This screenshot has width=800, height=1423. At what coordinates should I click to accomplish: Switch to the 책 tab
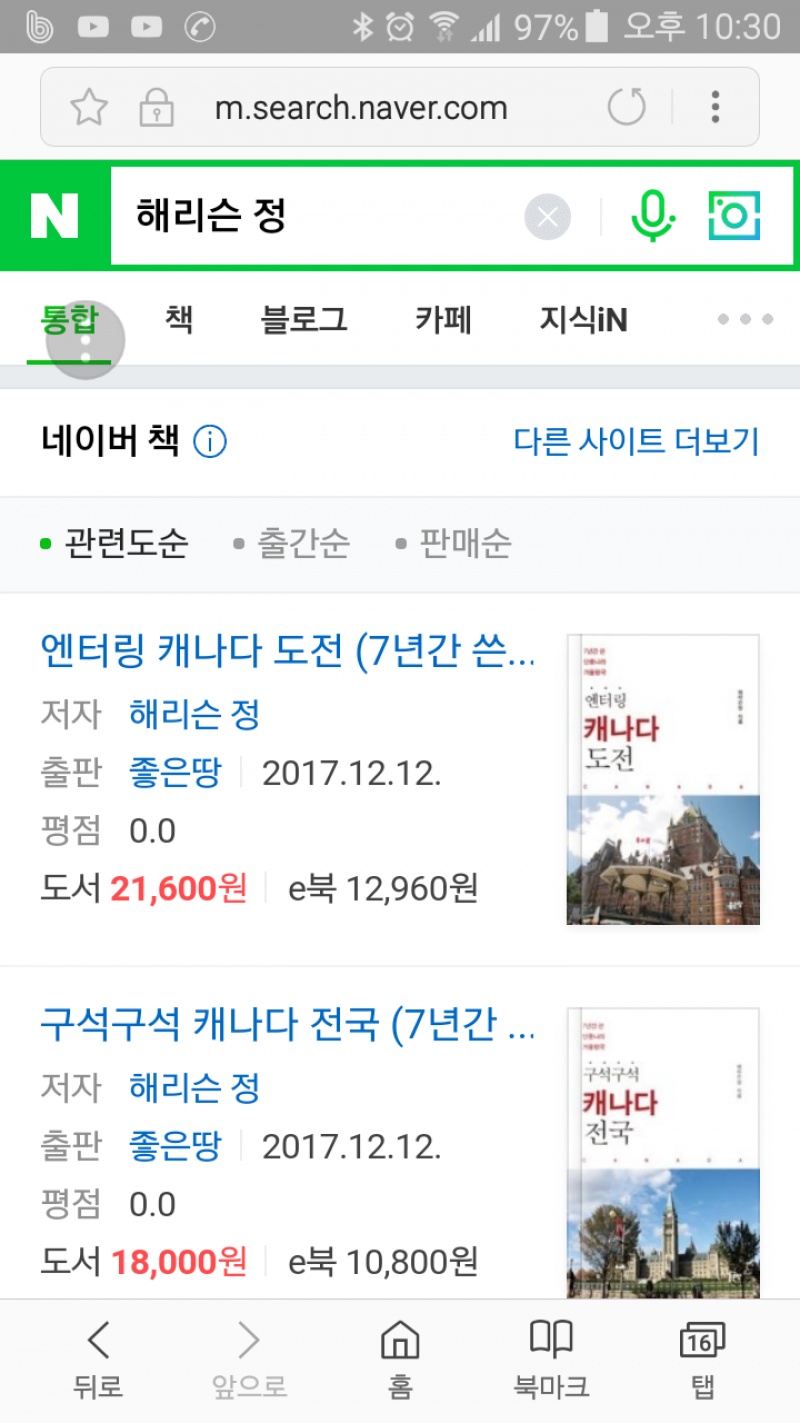(x=179, y=320)
